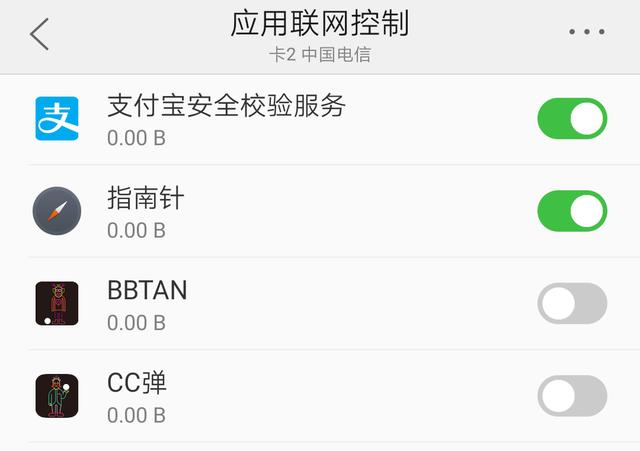Go back from 应用联网控制
This screenshot has width=640, height=451.
[39, 33]
